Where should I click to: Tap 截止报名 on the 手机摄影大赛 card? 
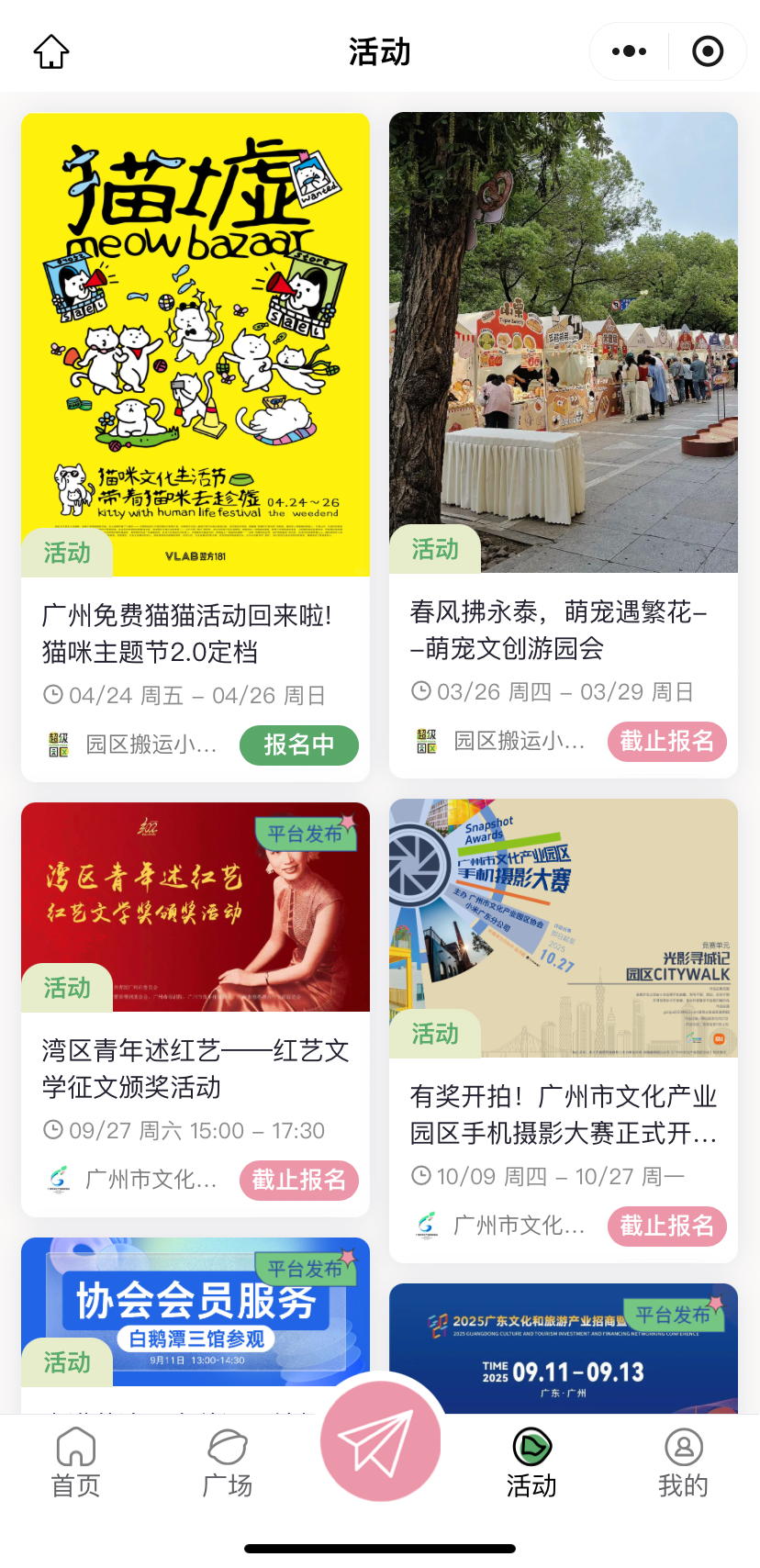coord(666,1226)
